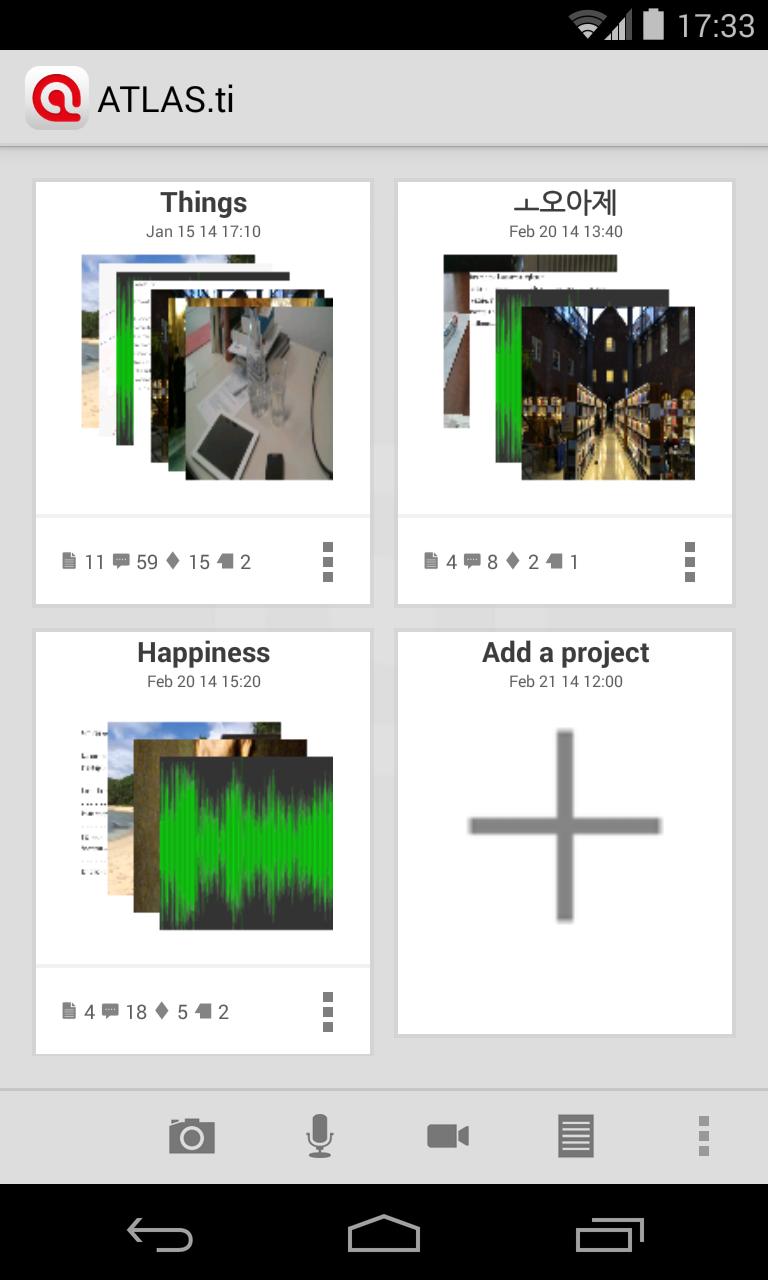Viewport: 768px width, 1280px height.
Task: Go back using system back button
Action: [160, 1234]
